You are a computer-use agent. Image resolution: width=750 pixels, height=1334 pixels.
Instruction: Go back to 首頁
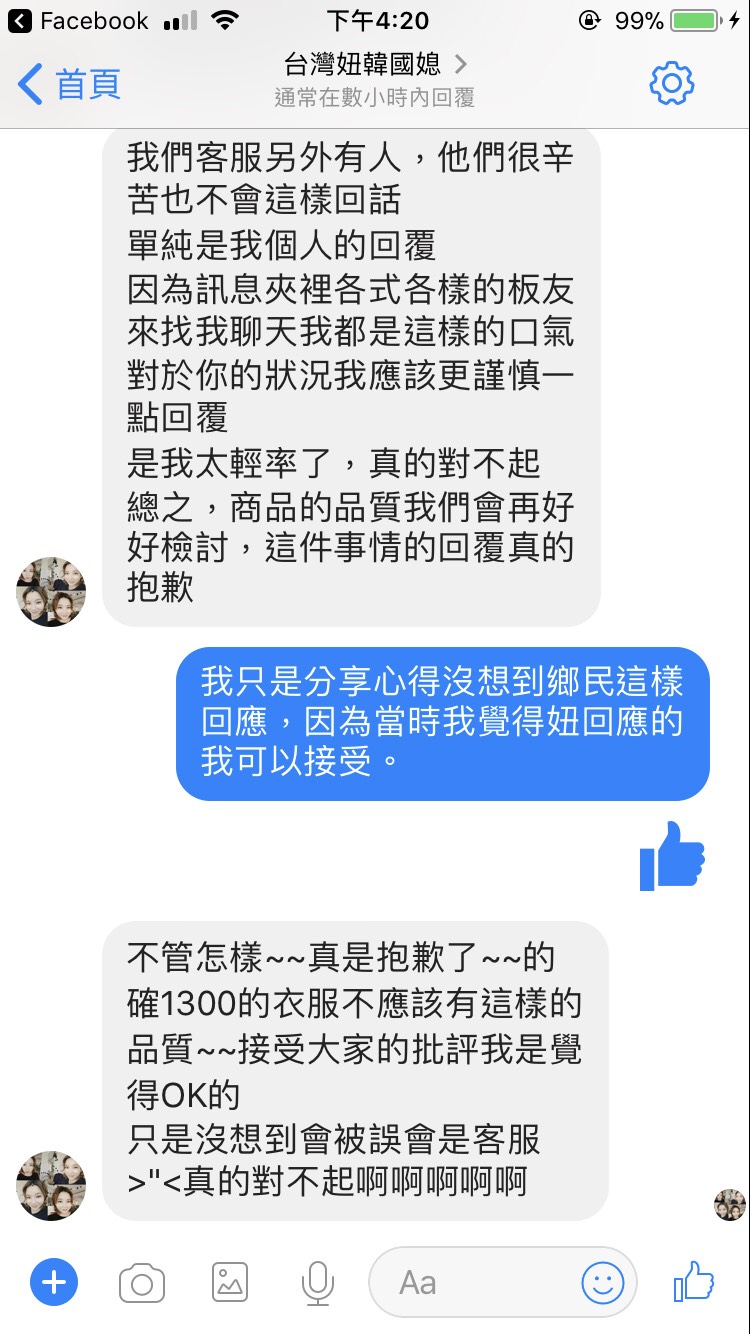70,84
